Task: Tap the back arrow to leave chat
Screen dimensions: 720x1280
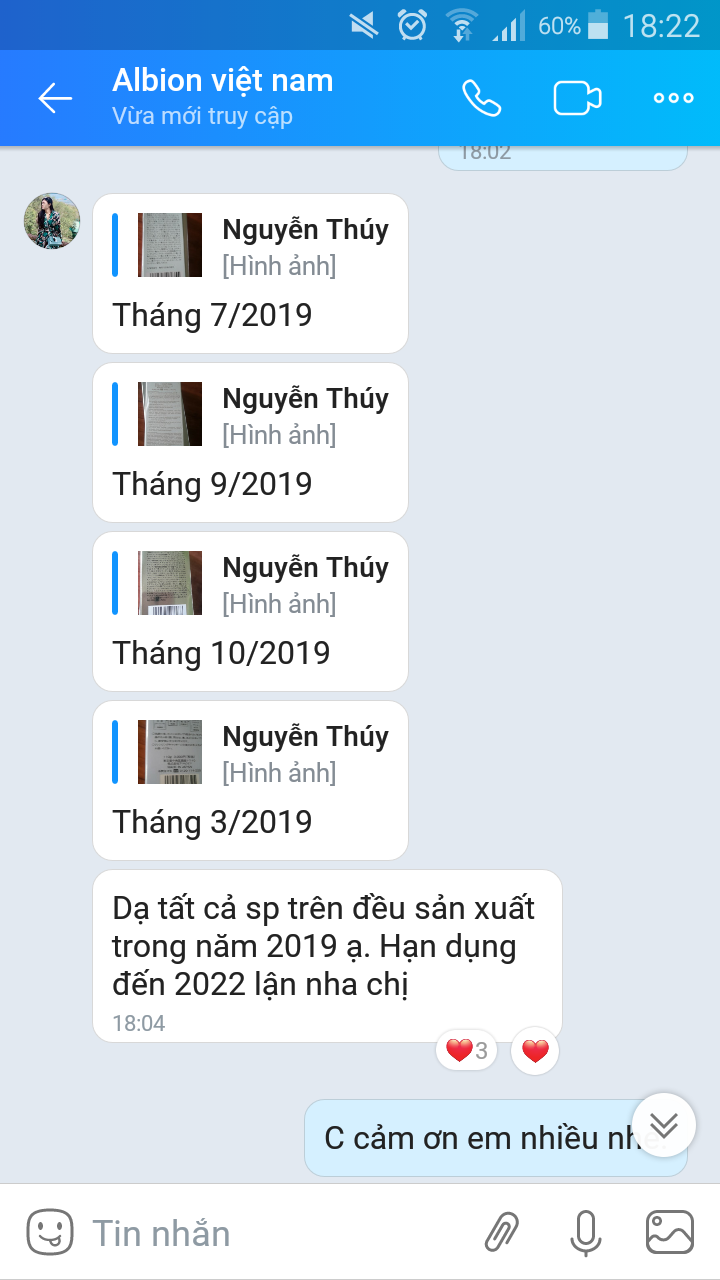Action: [55, 98]
